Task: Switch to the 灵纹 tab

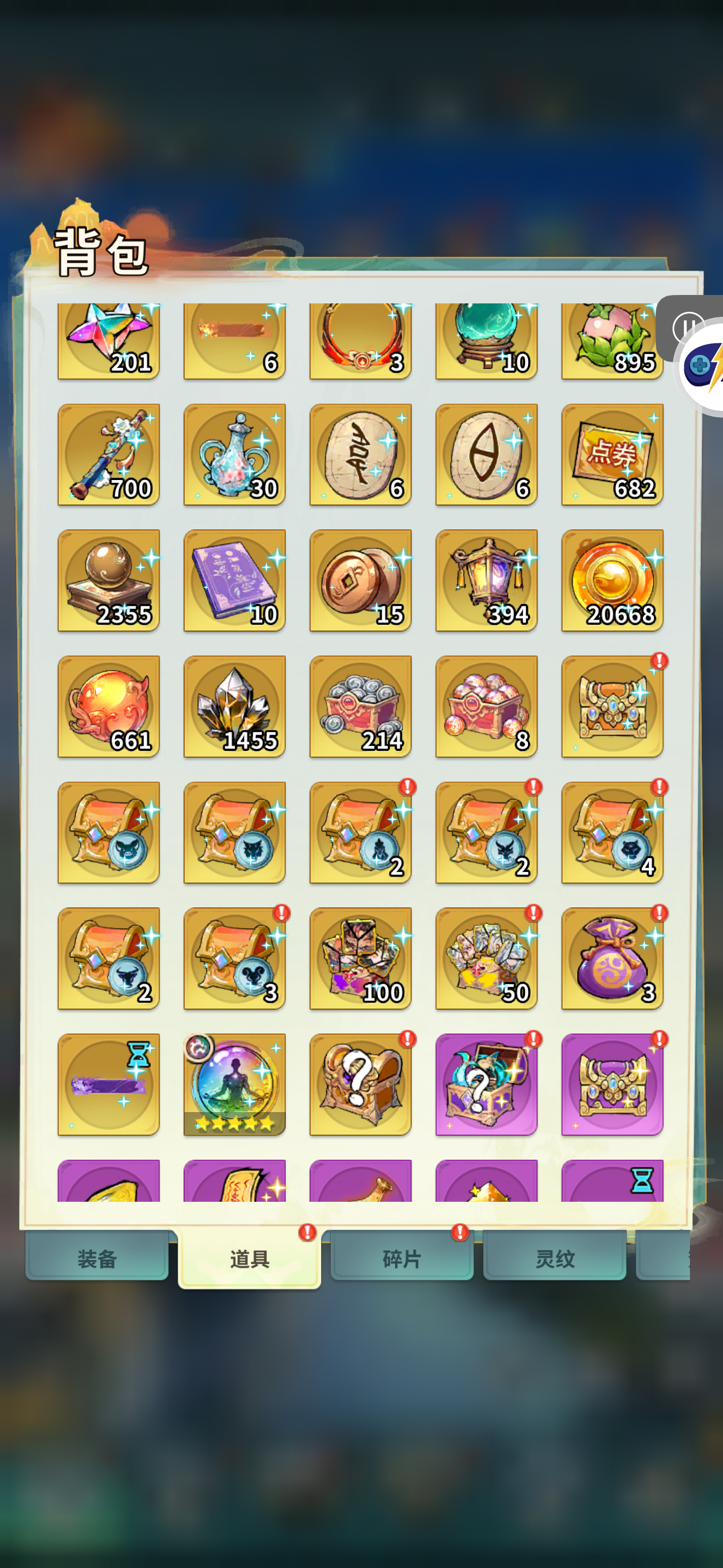Action: click(554, 1257)
